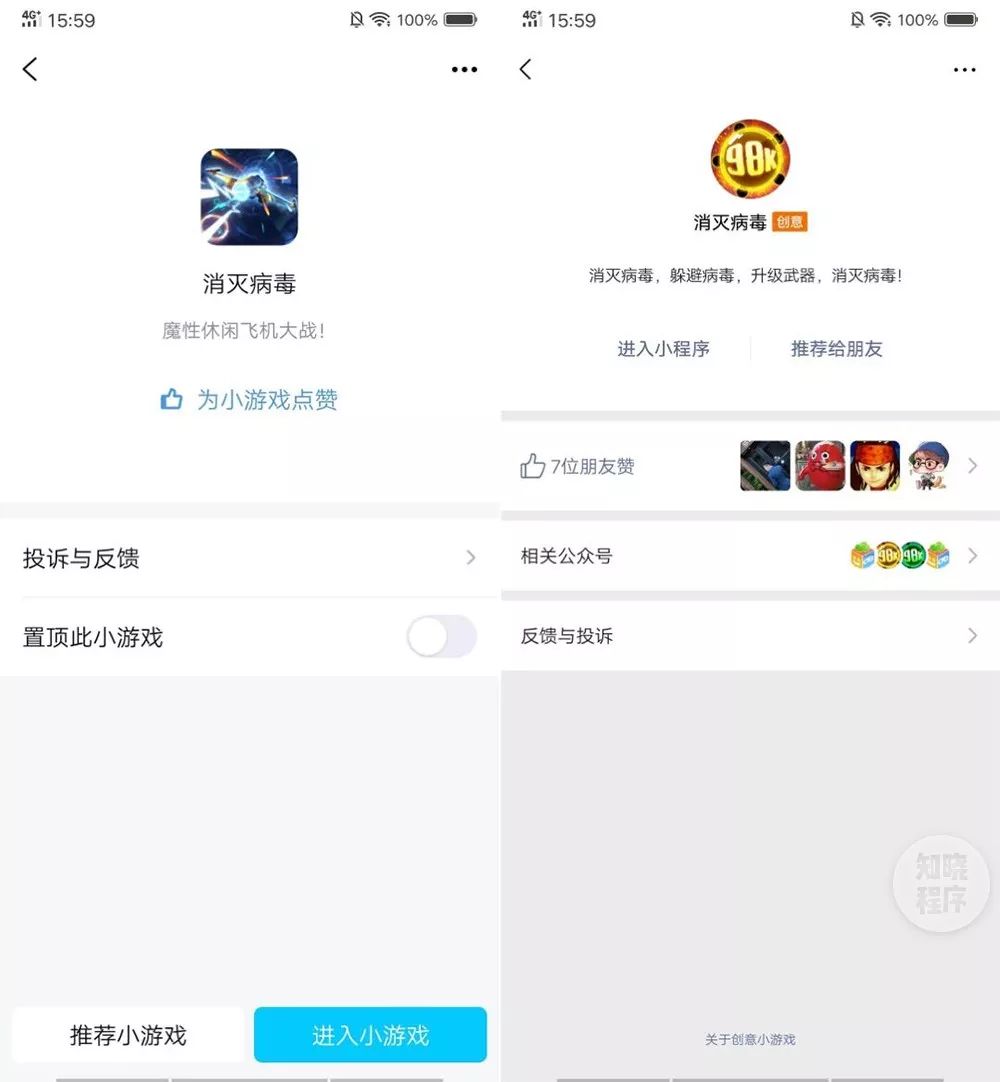Viewport: 1000px width, 1082px height.
Task: Tap the 推荐小游戏 button
Action: pyautogui.click(x=128, y=1035)
